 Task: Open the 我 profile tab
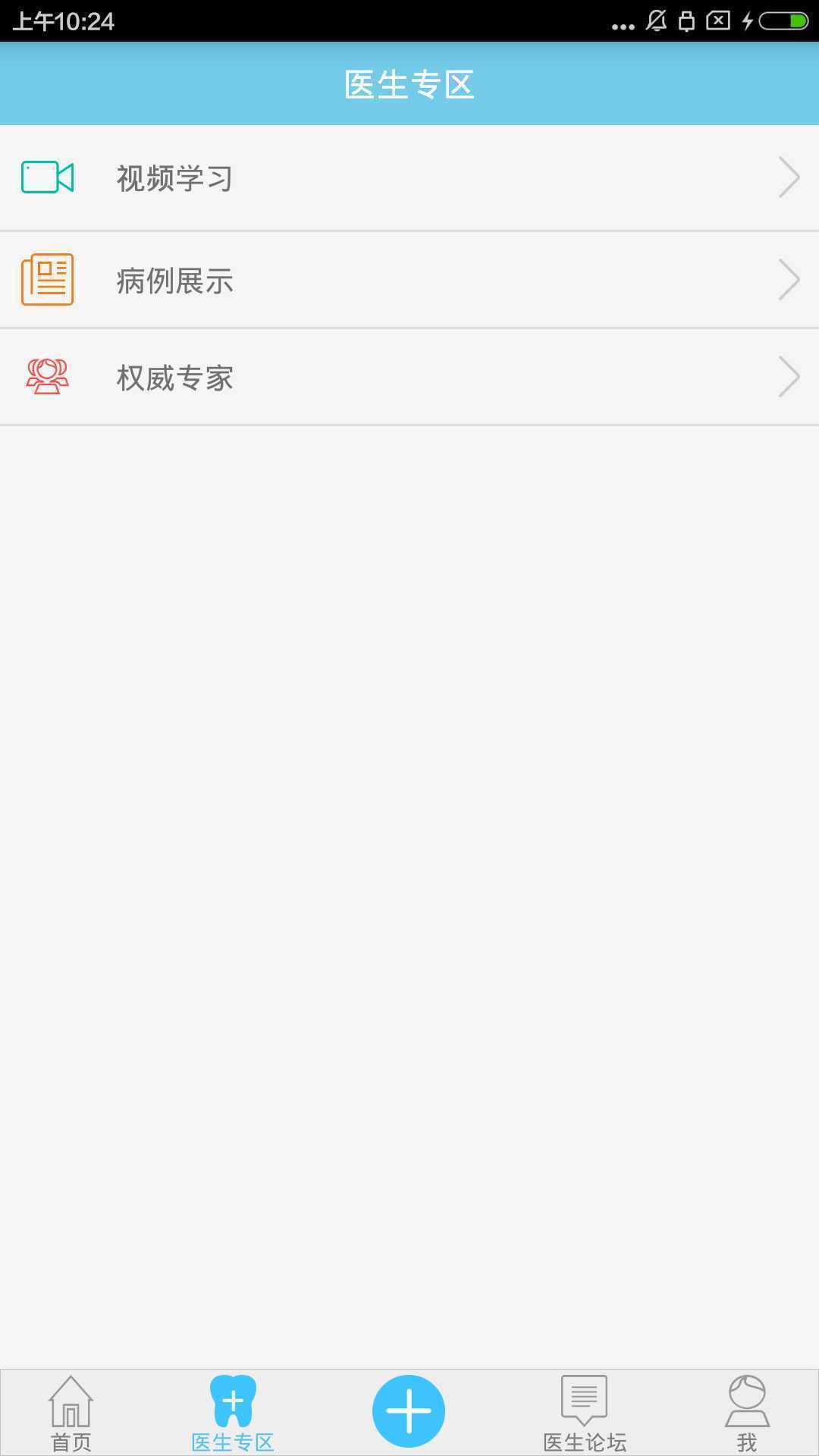(747, 1414)
